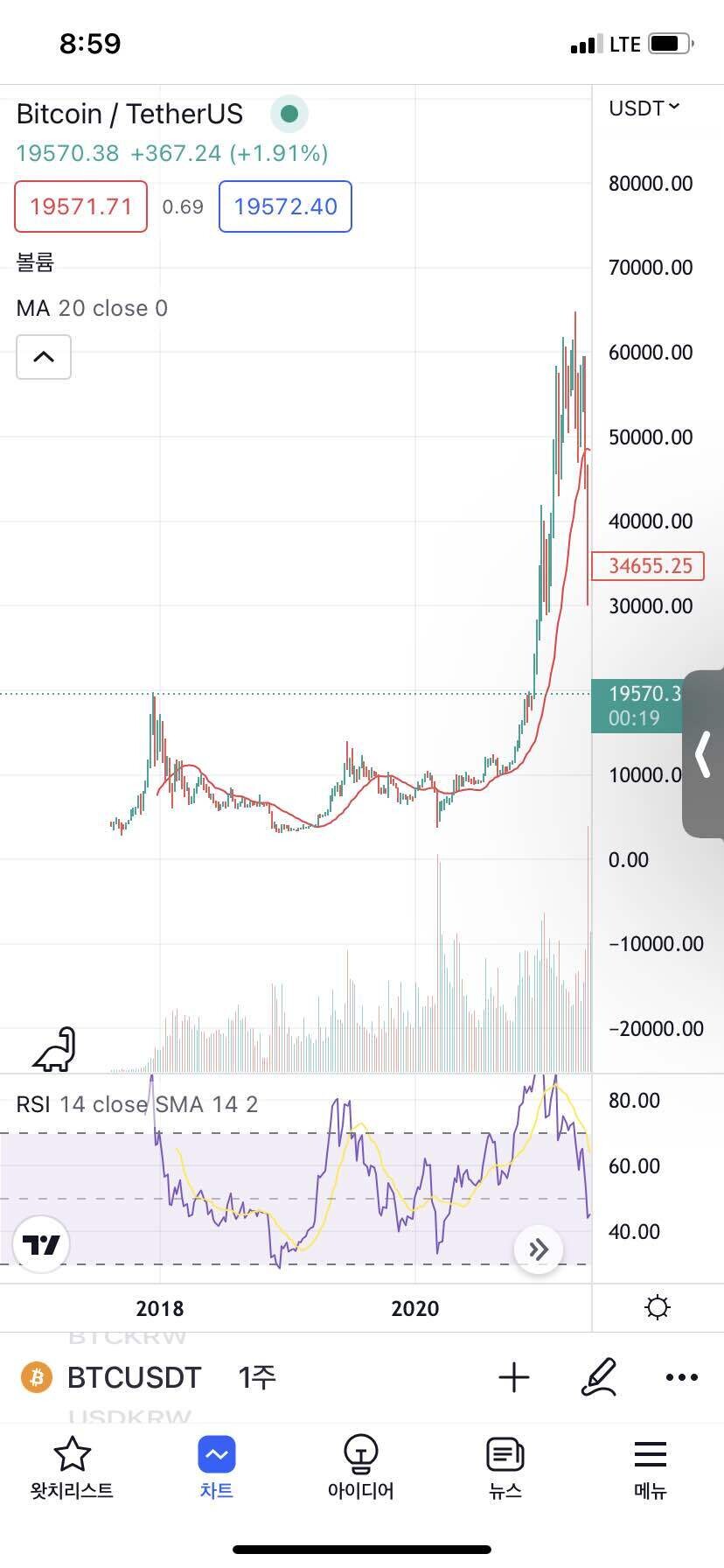Tap the blue buy price 19572.40
724x1568 pixels.
[x=285, y=206]
